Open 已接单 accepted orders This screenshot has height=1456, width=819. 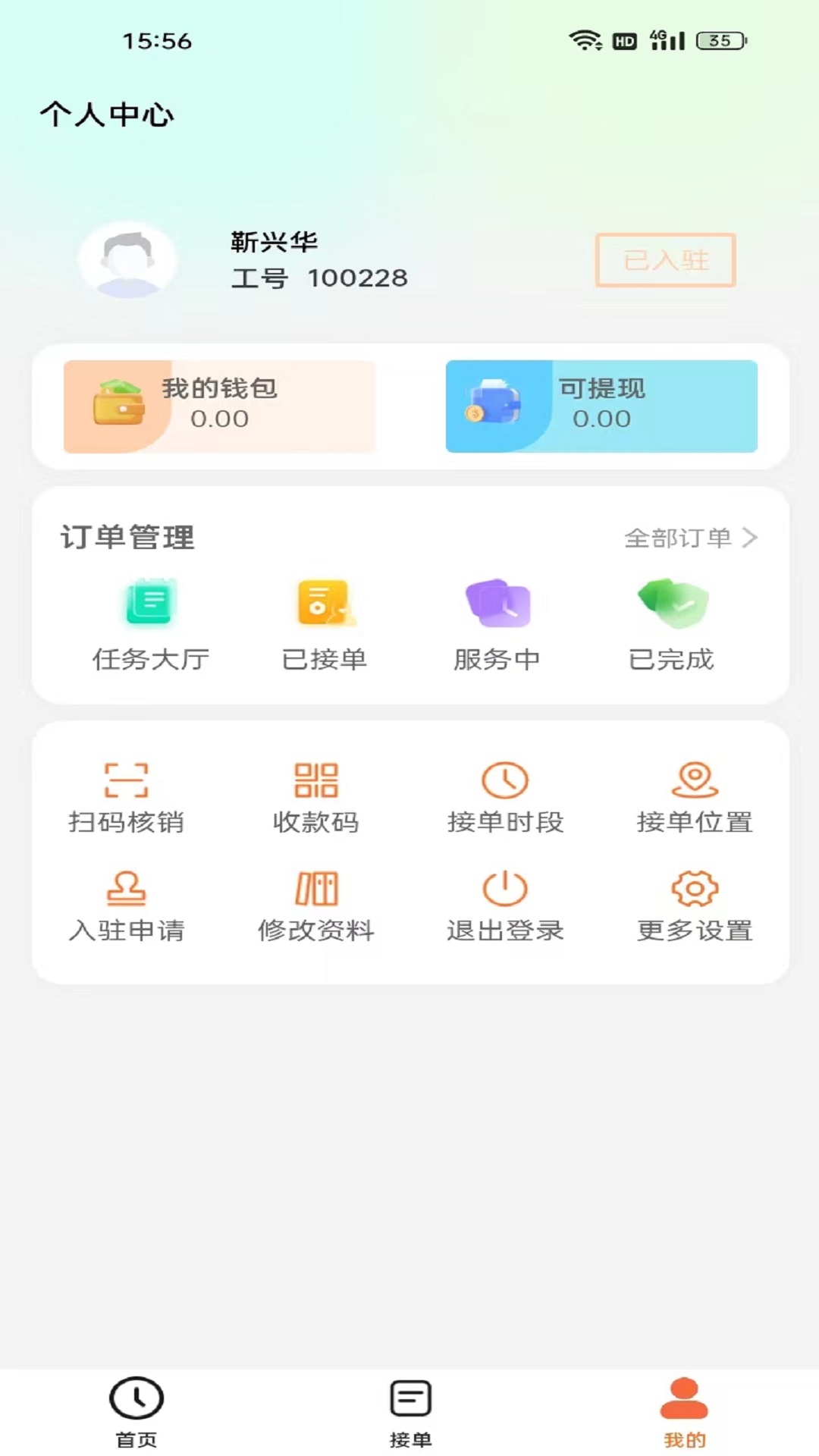(x=325, y=626)
